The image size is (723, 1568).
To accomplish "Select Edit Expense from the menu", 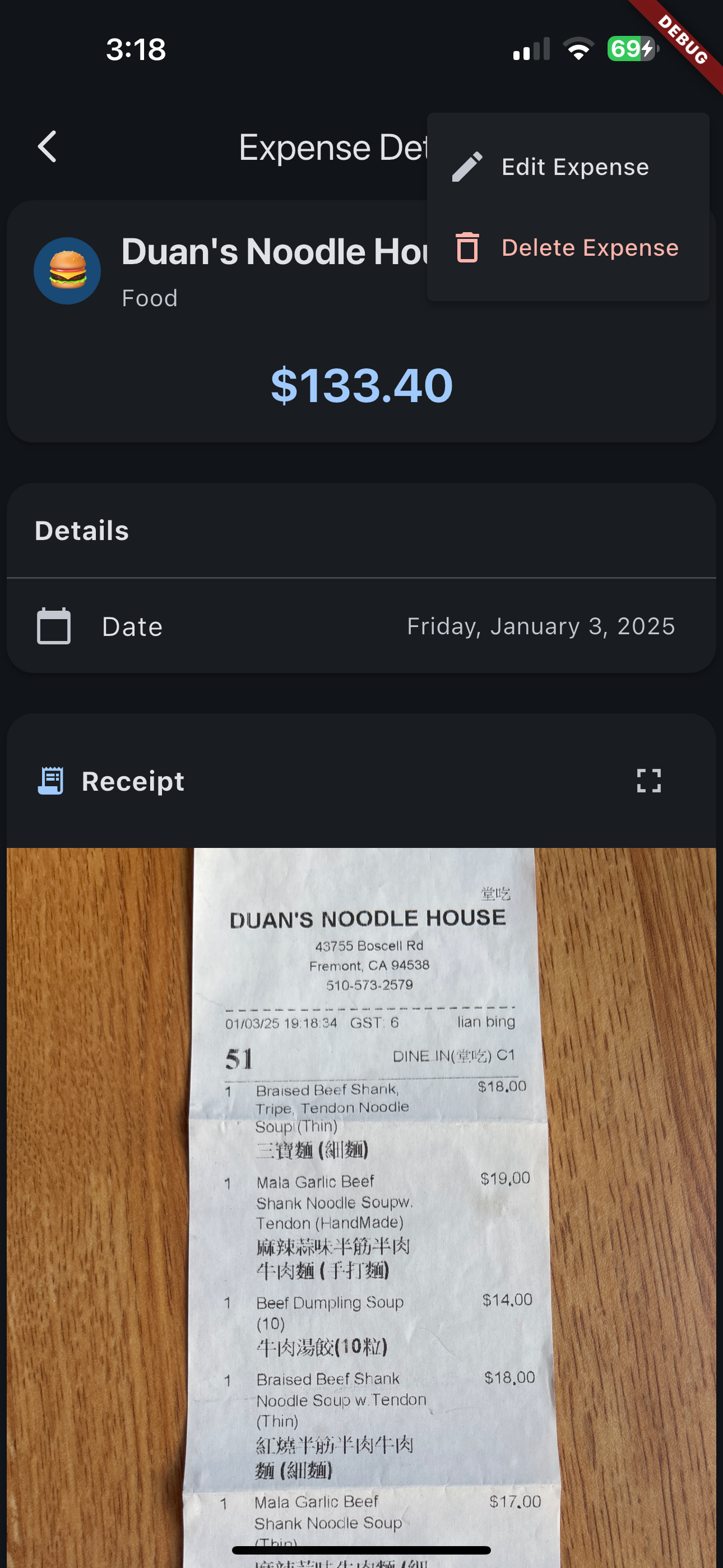I will pyautogui.click(x=567, y=167).
